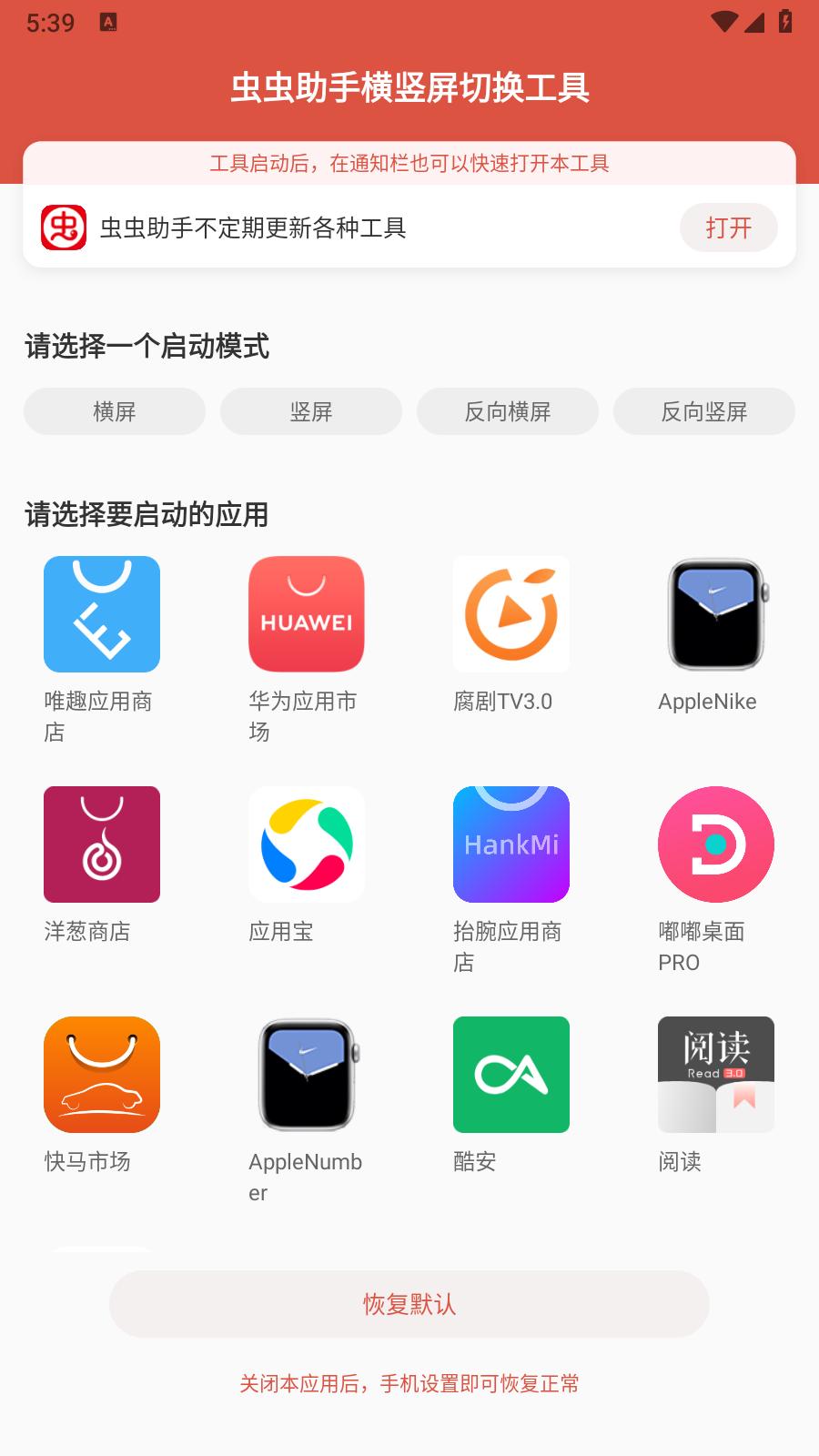Select the 腐剧TV3.0 orange app icon
The height and width of the screenshot is (1456, 819).
(511, 614)
